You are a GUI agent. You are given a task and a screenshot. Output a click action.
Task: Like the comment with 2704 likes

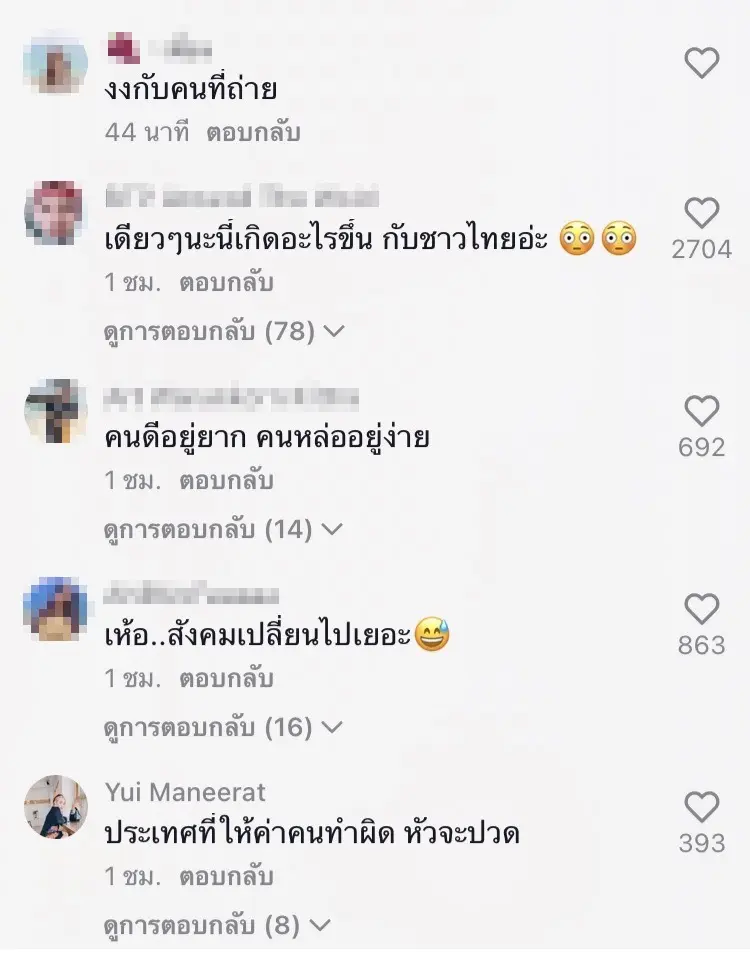click(x=702, y=213)
